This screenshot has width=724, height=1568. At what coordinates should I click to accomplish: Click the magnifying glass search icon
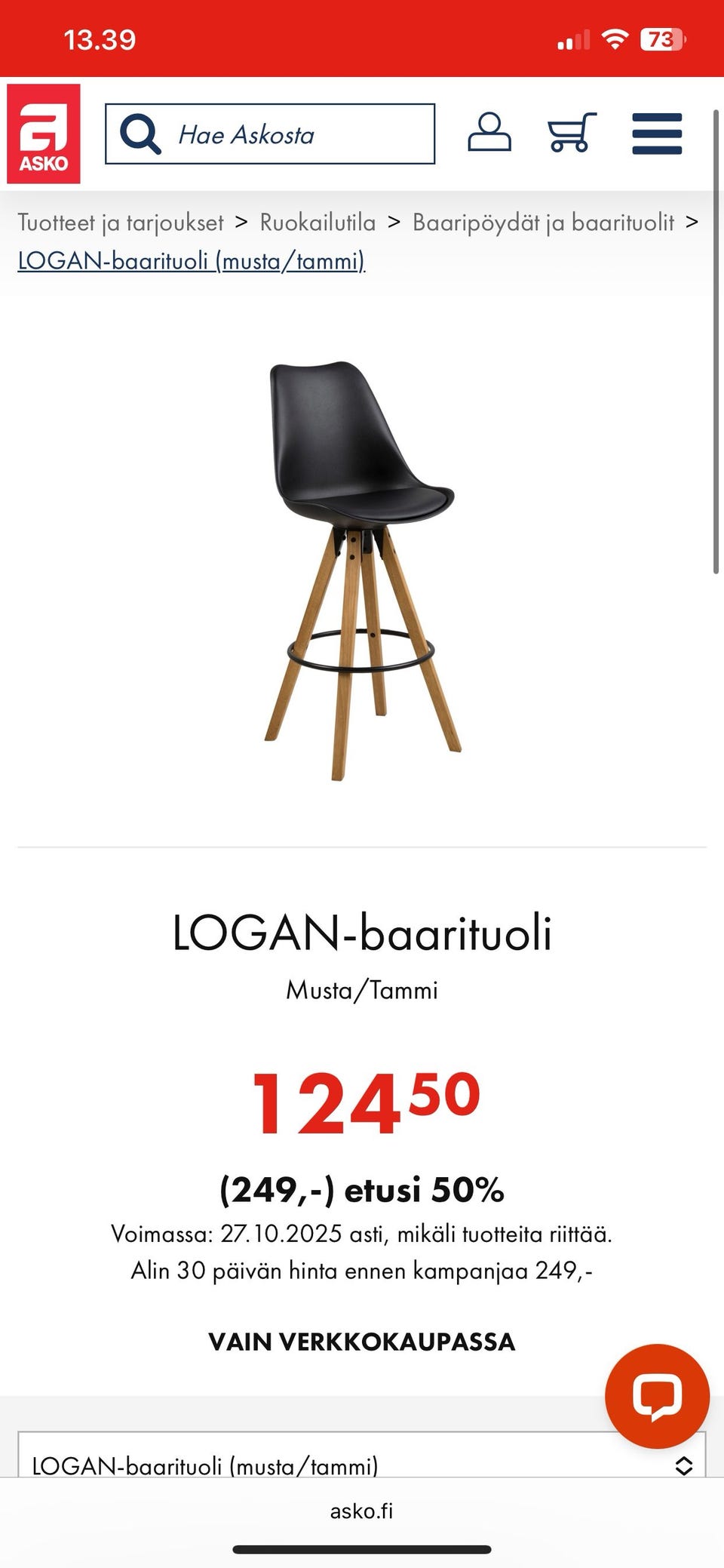click(141, 134)
